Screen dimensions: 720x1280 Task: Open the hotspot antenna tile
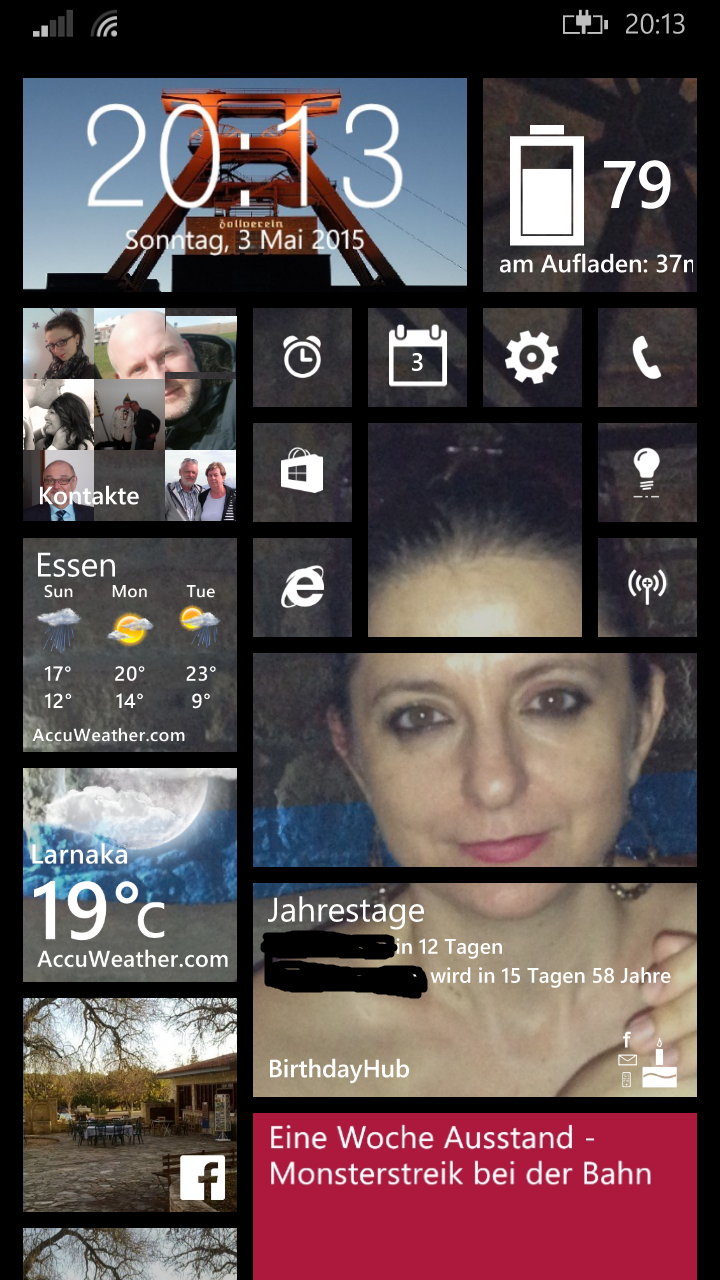(647, 587)
